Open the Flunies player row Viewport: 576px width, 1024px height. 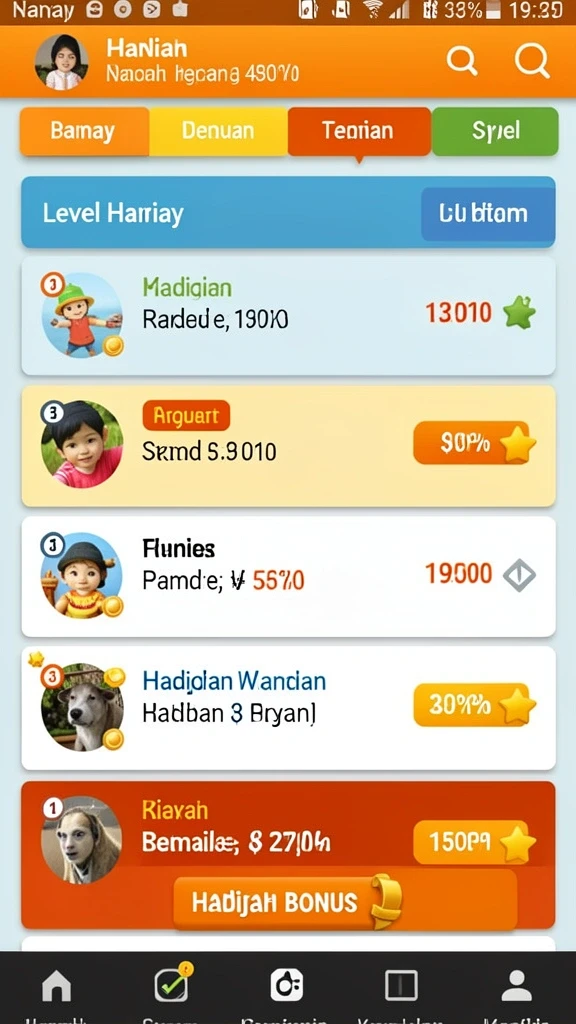tap(288, 576)
